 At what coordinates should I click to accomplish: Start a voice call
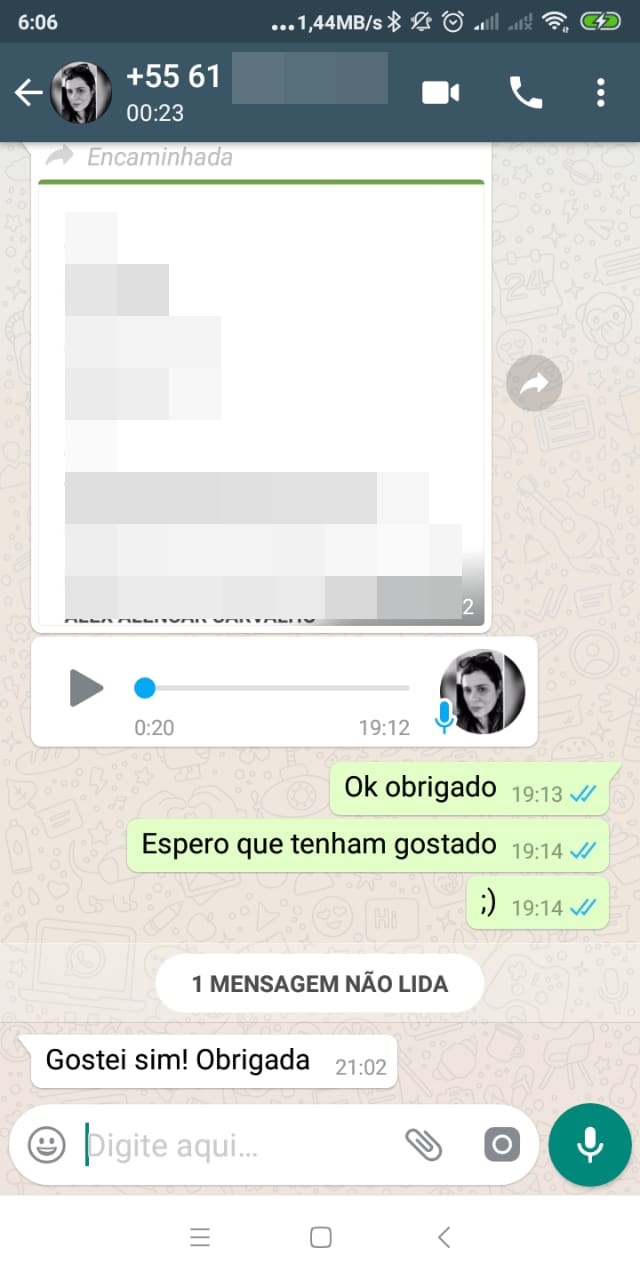pos(526,93)
